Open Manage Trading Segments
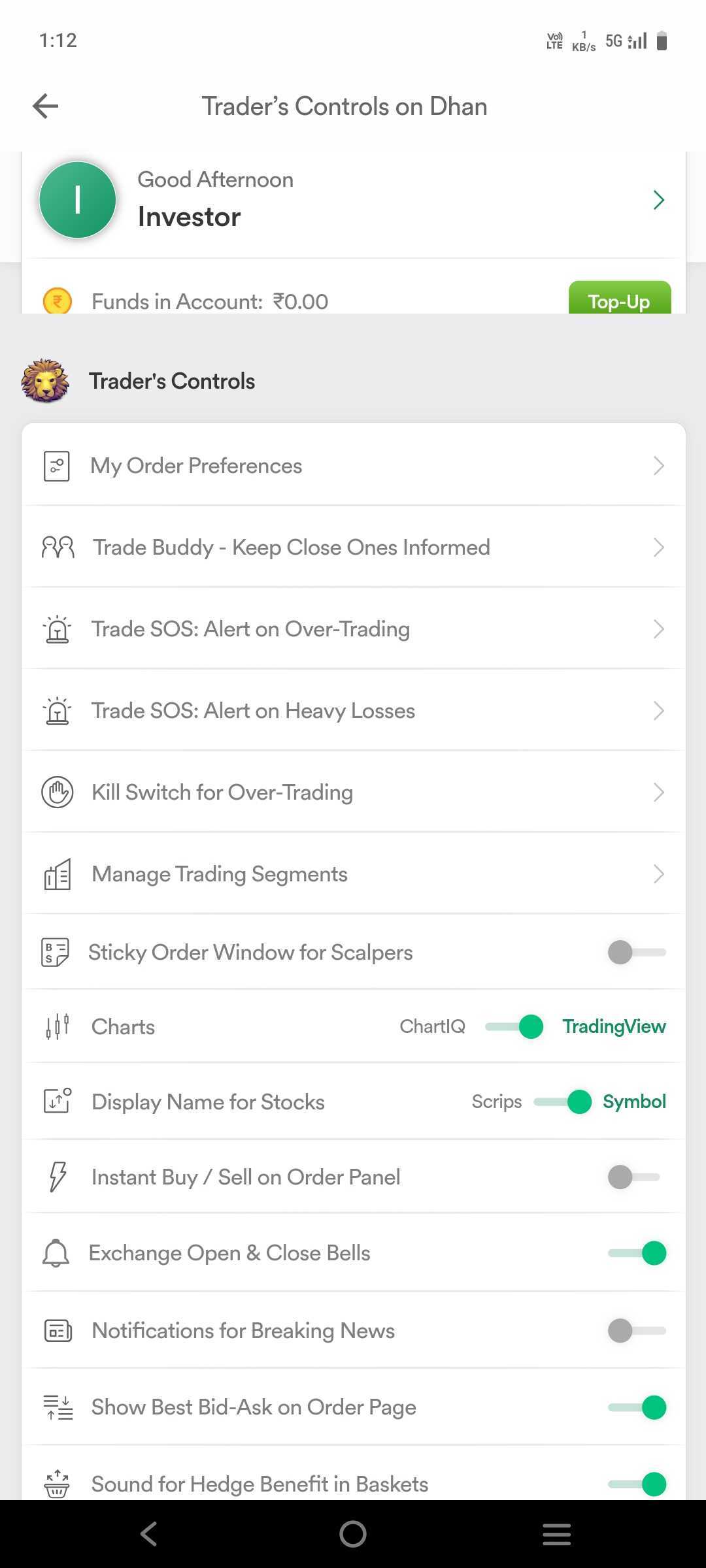This screenshot has width=706, height=1568. pos(353,874)
